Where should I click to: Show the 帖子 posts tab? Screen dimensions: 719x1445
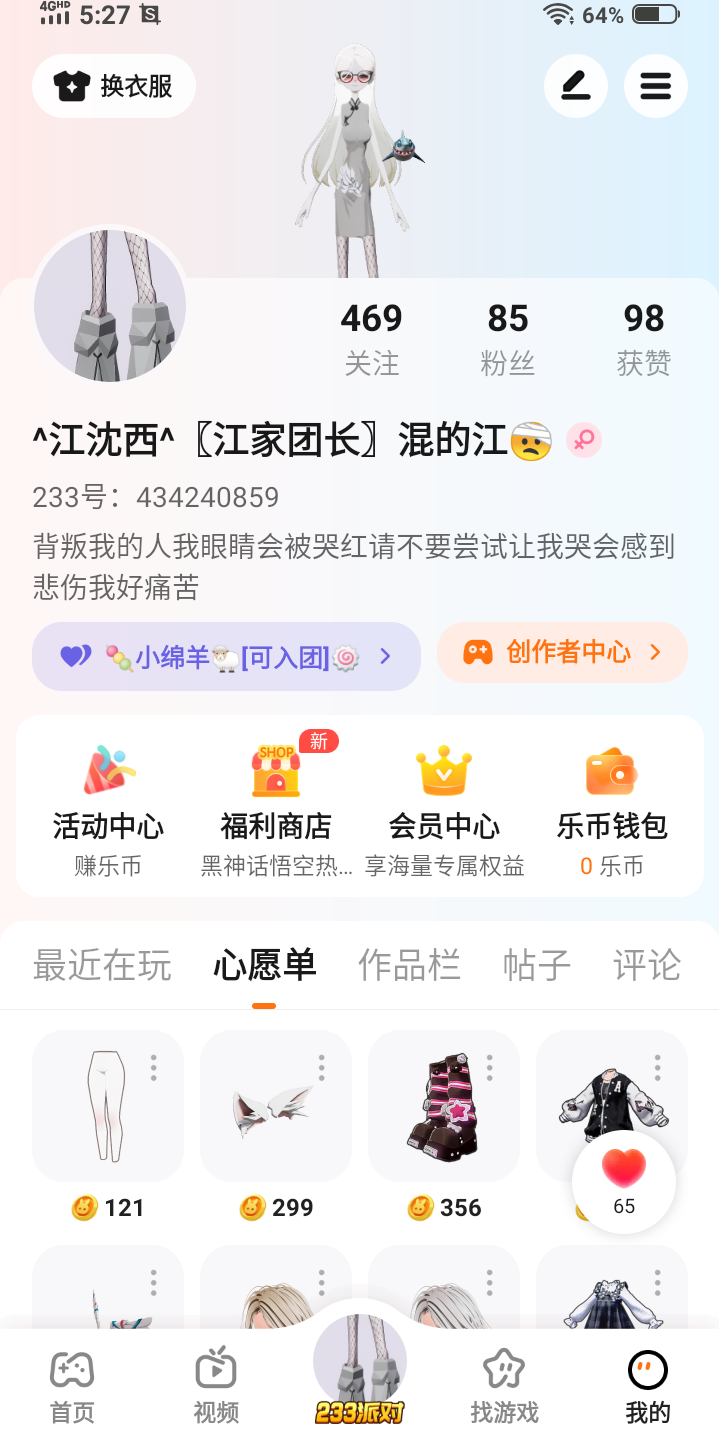click(x=536, y=966)
